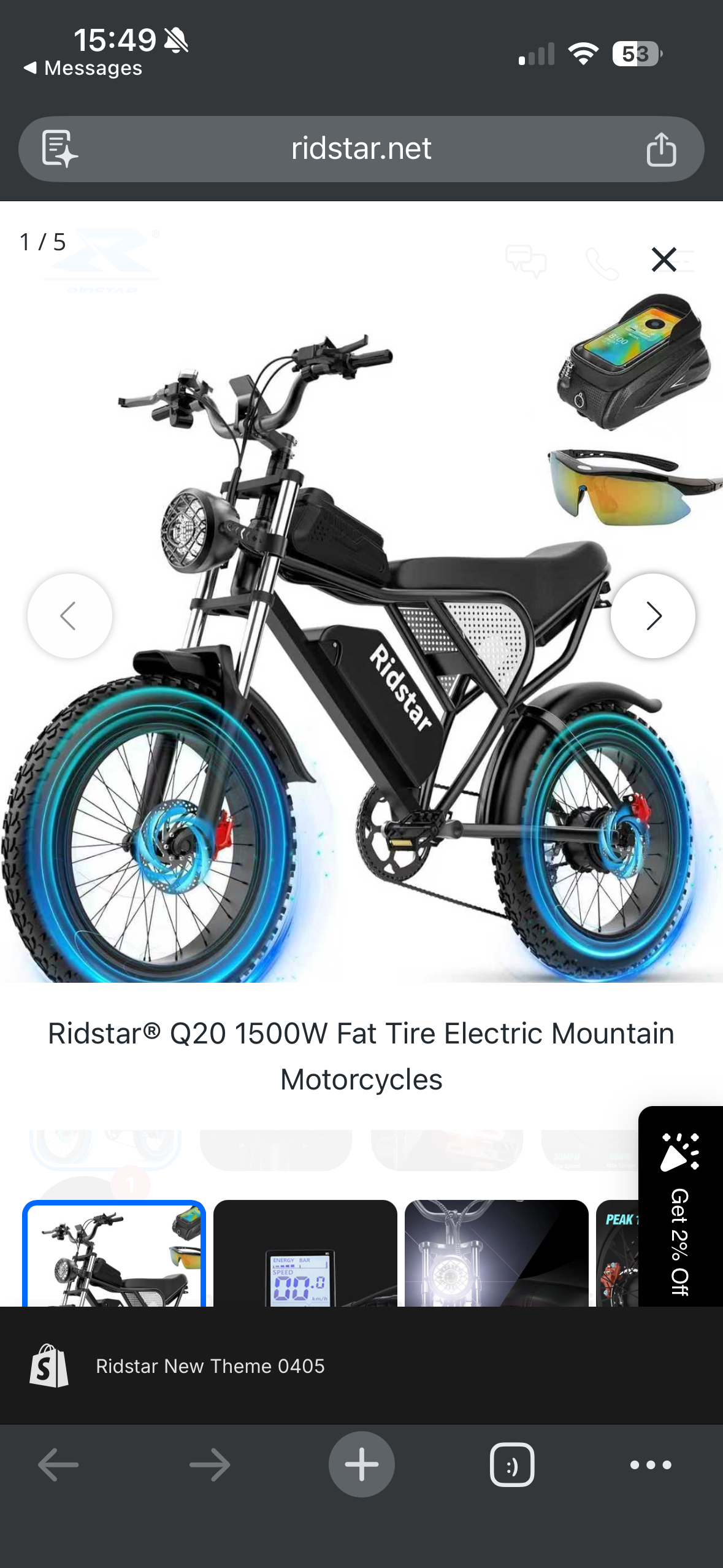Viewport: 723px width, 1568px height.
Task: Share this page from the address bar
Action: [661, 149]
